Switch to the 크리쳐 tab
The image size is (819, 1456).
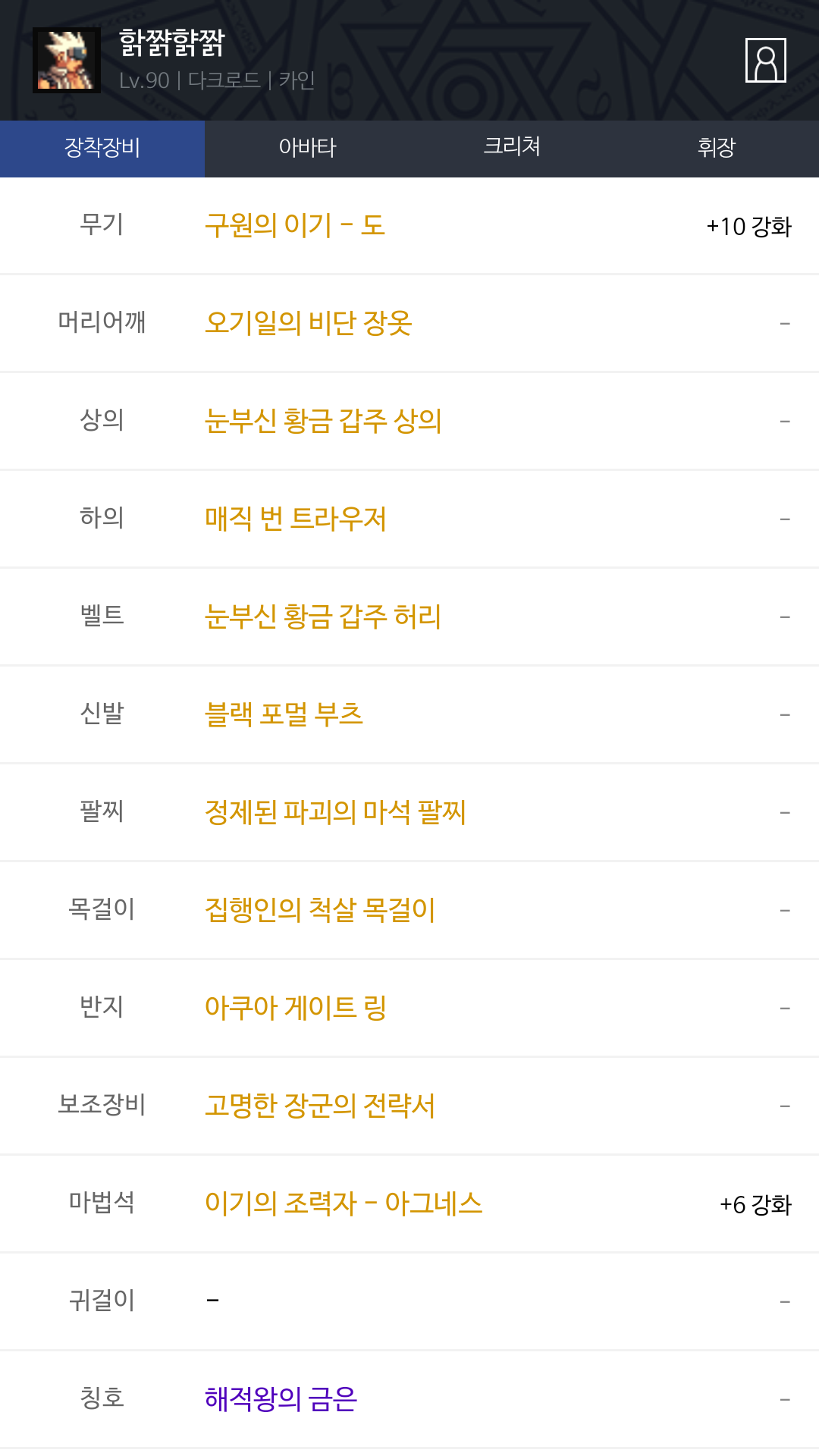click(512, 148)
